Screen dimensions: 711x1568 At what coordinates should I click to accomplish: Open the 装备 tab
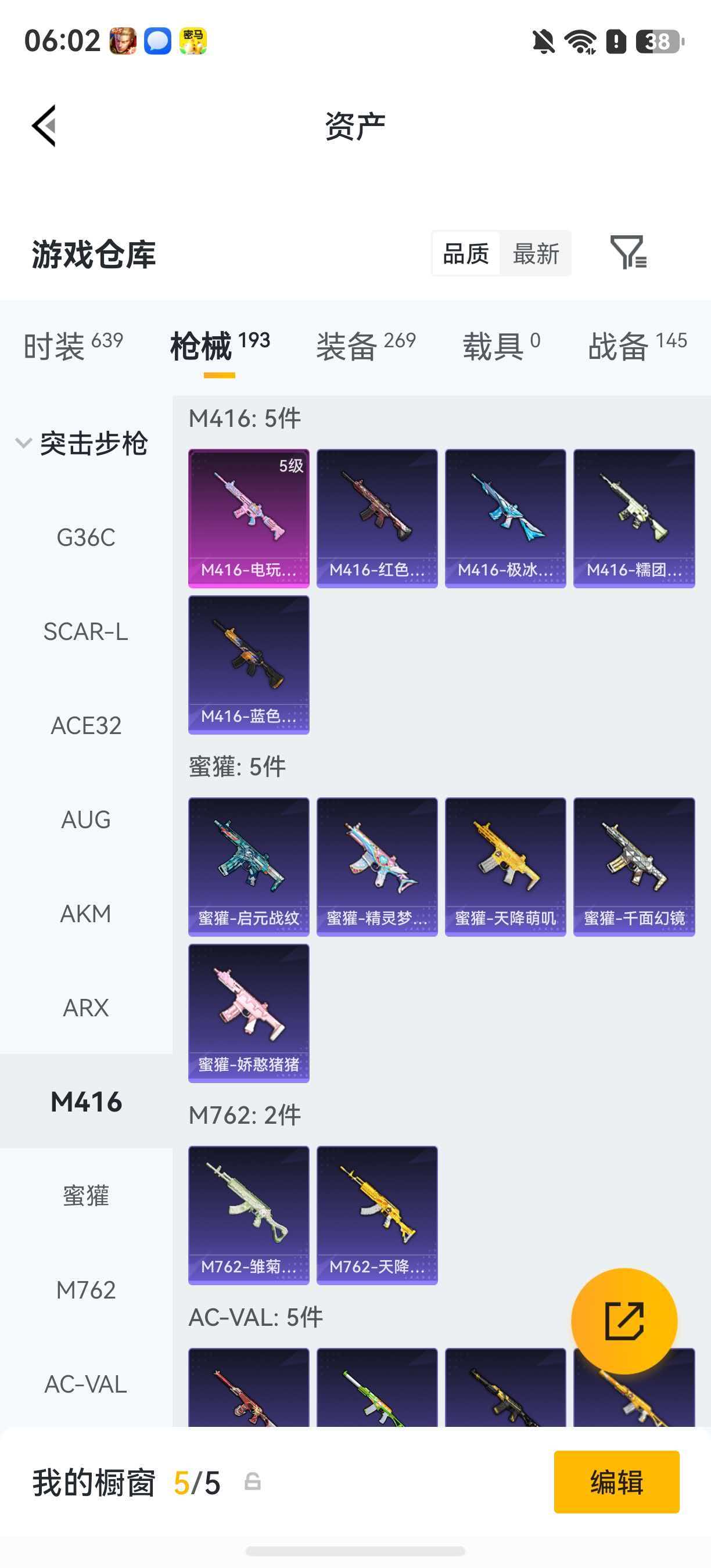pyautogui.click(x=366, y=346)
